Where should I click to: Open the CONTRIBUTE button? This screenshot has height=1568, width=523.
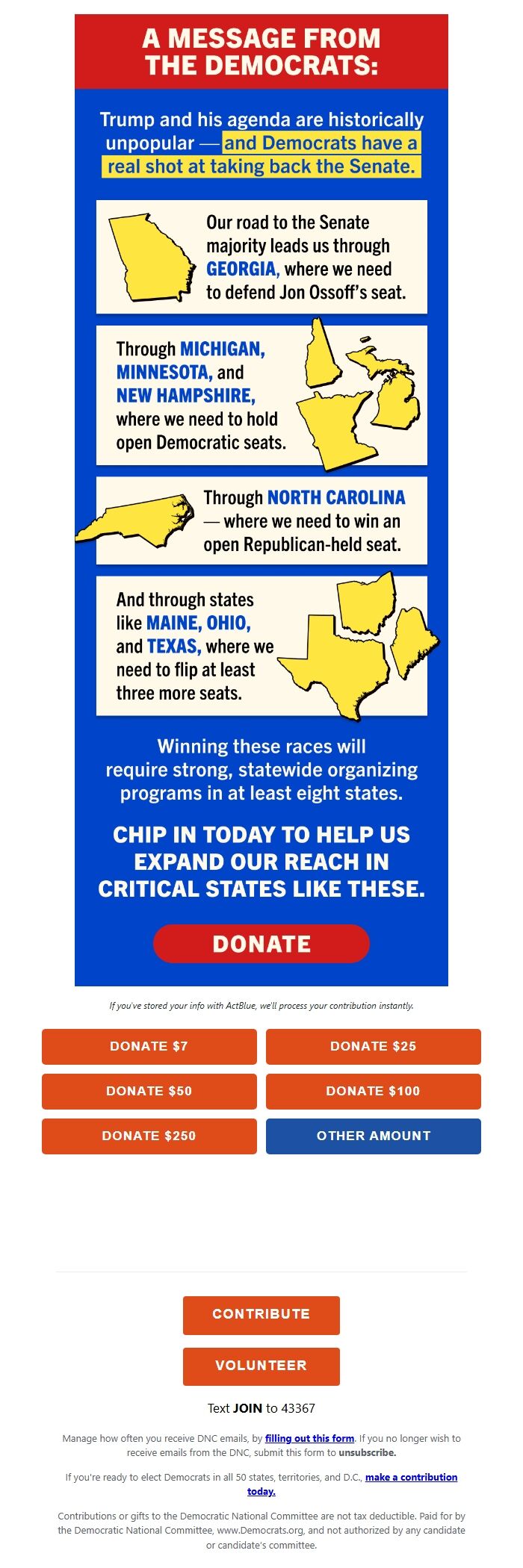click(261, 1314)
